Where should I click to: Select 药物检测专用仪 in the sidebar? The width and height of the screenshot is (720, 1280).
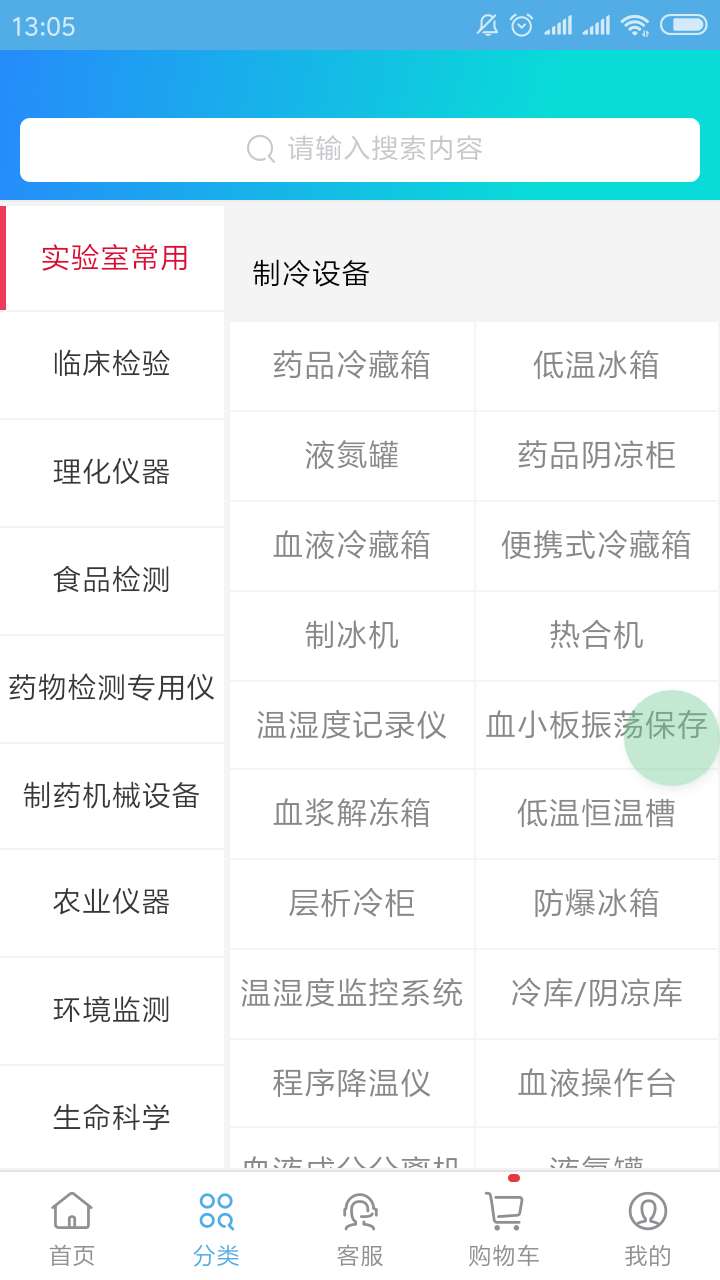112,688
